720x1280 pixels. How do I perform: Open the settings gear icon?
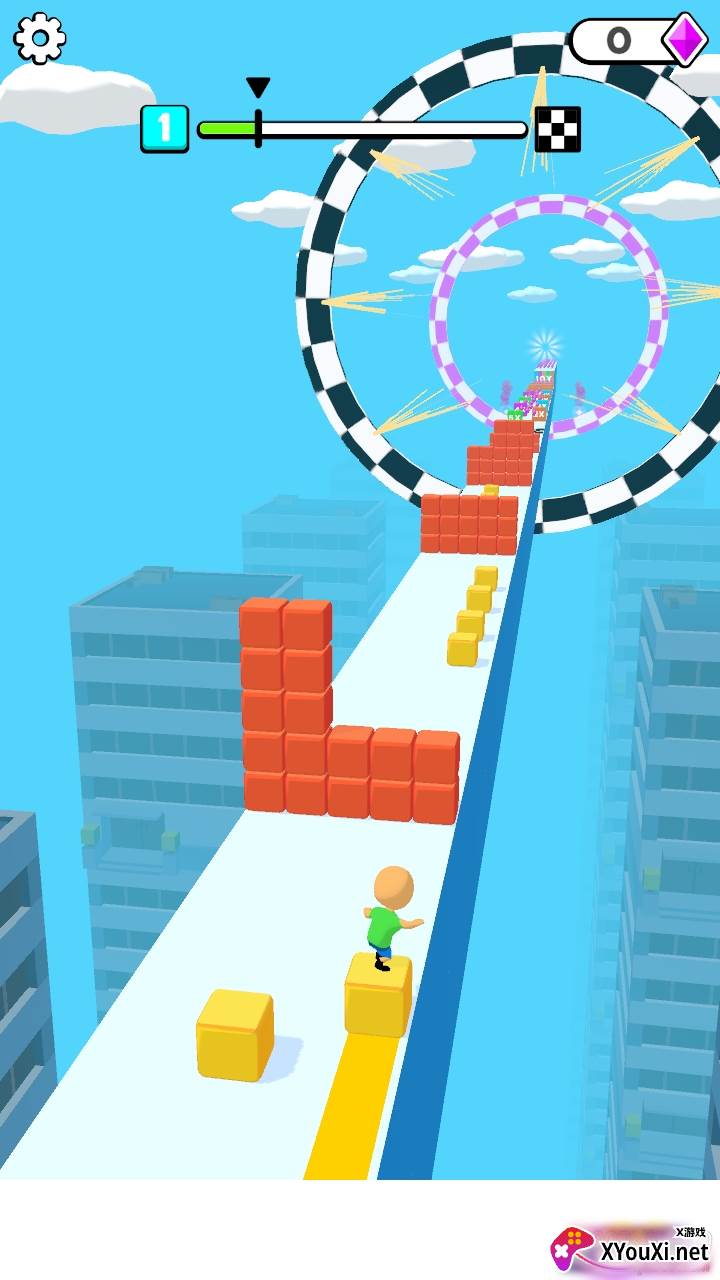pos(39,39)
